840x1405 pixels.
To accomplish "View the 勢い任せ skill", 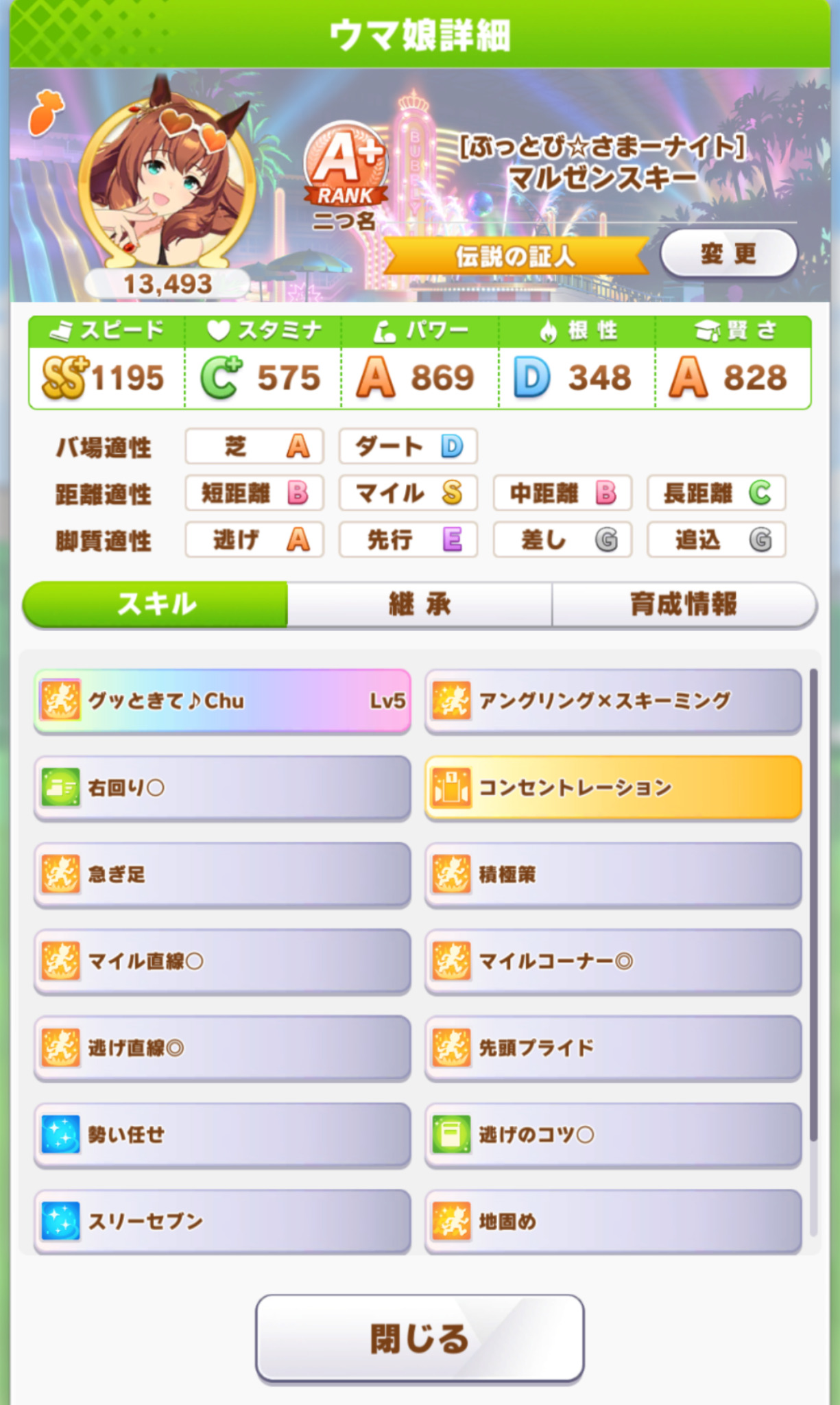I will (222, 1135).
